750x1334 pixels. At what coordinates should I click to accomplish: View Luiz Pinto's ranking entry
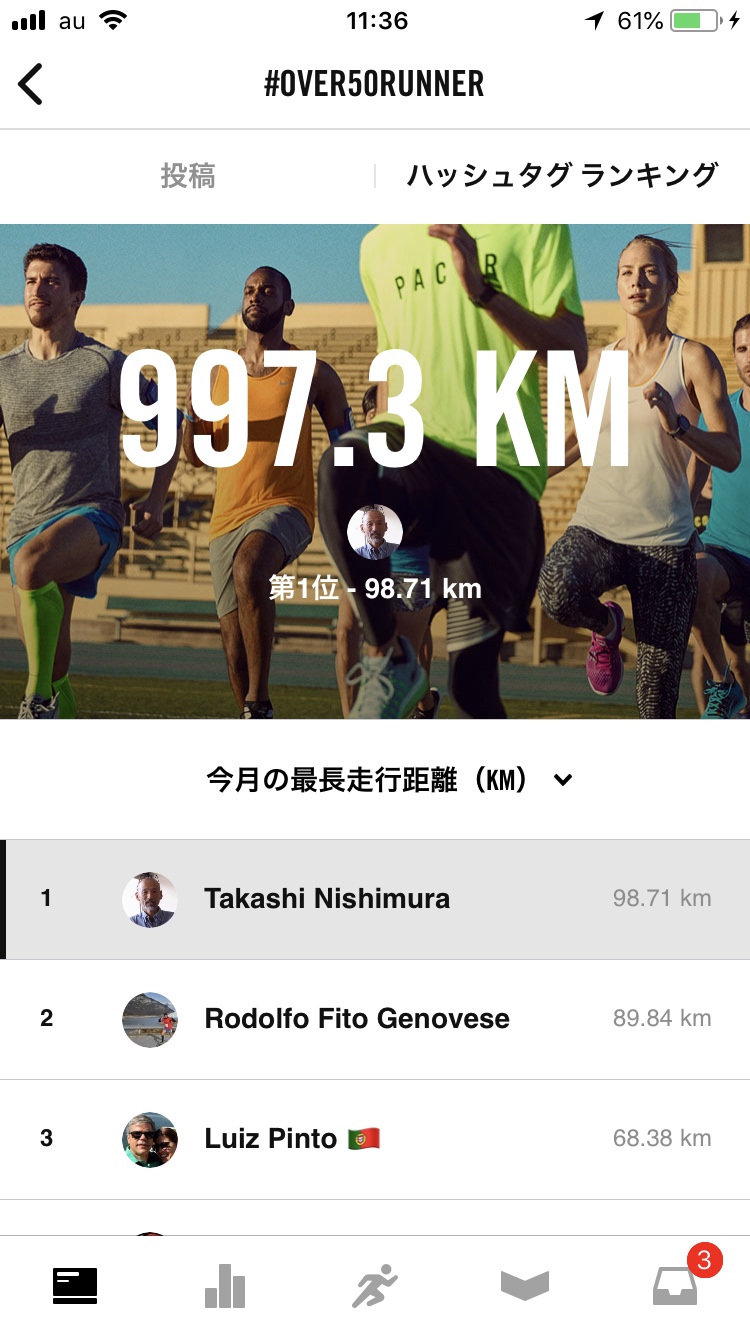pos(375,1138)
